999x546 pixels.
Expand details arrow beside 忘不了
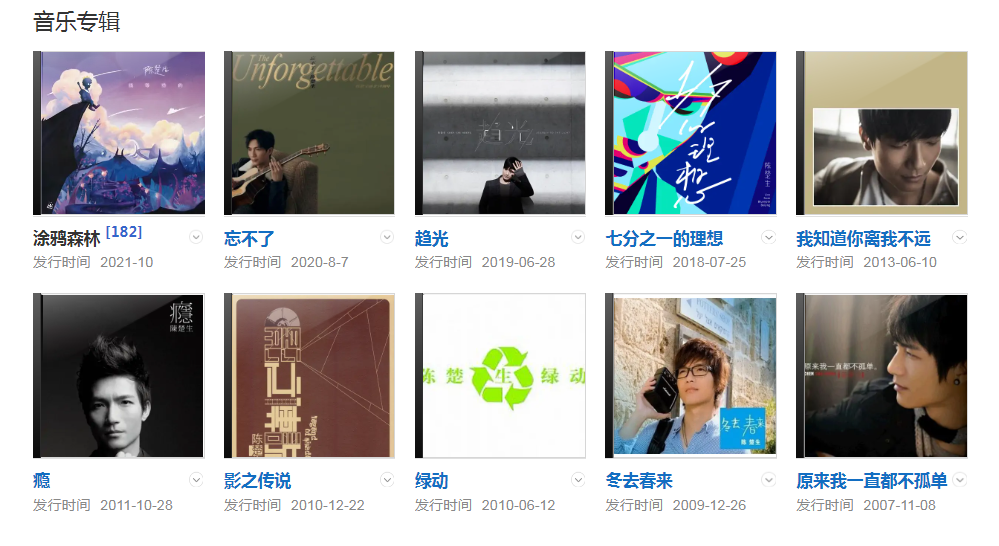click(x=387, y=237)
